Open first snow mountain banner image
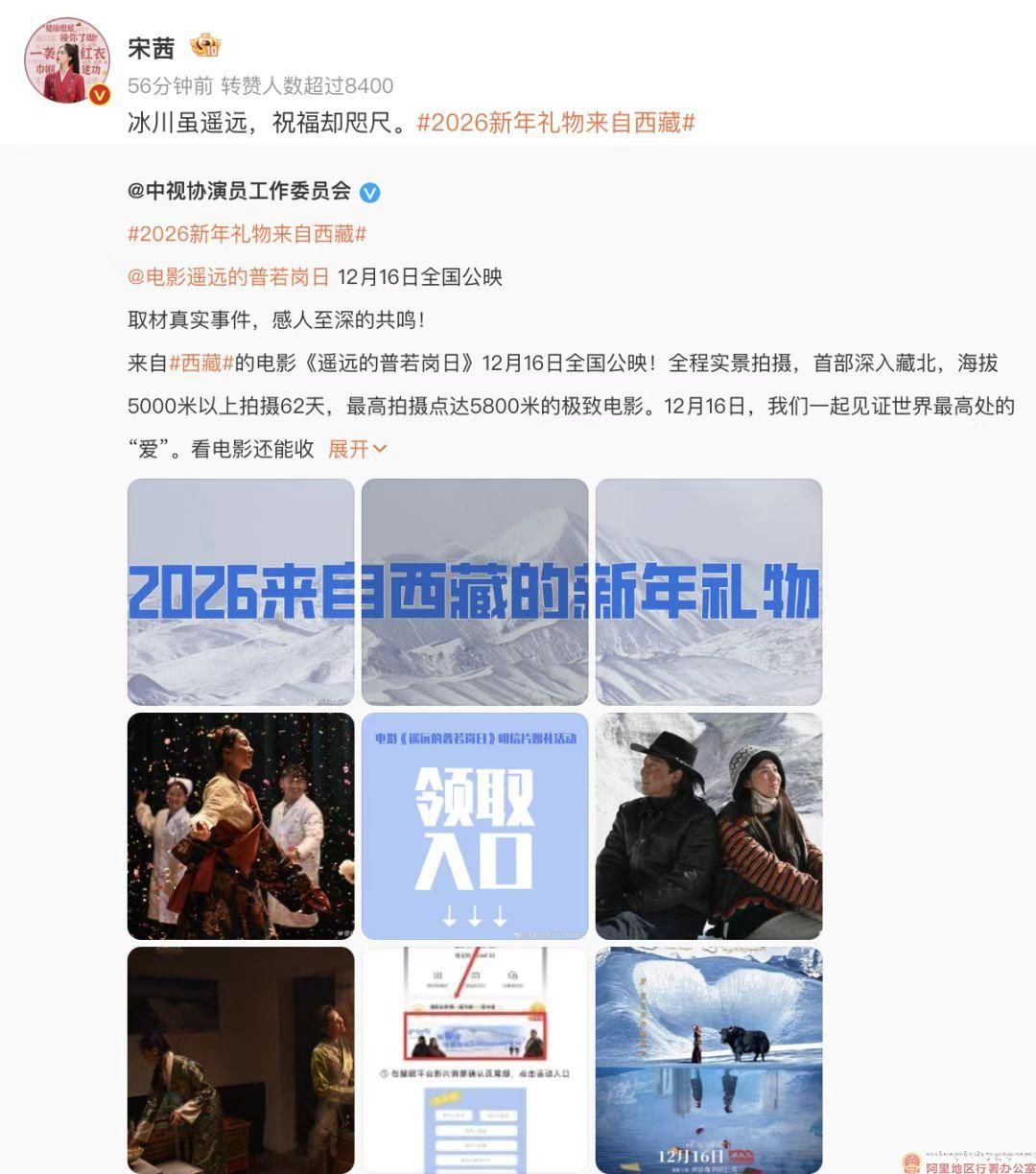 click(x=241, y=592)
